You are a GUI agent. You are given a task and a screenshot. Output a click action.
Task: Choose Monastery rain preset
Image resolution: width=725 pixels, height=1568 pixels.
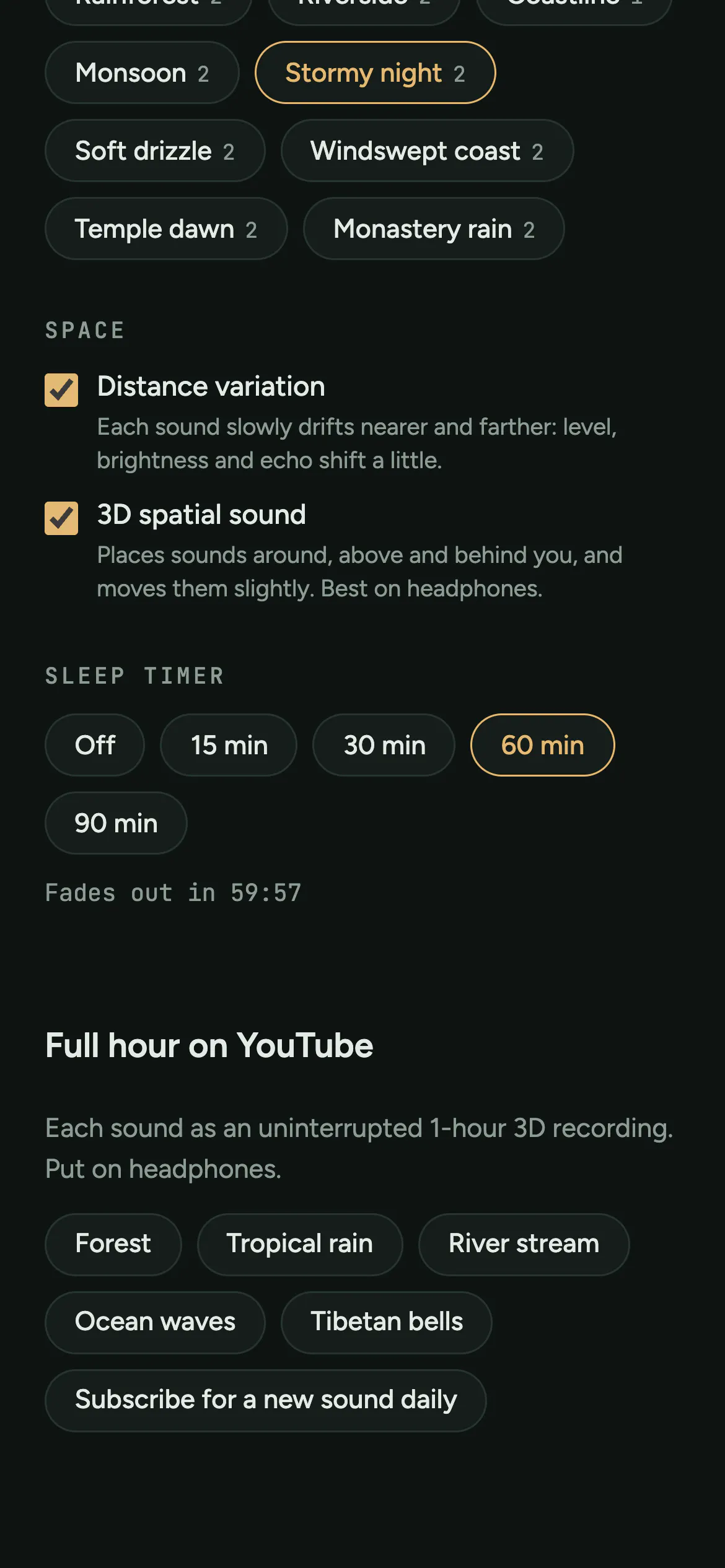click(x=434, y=229)
